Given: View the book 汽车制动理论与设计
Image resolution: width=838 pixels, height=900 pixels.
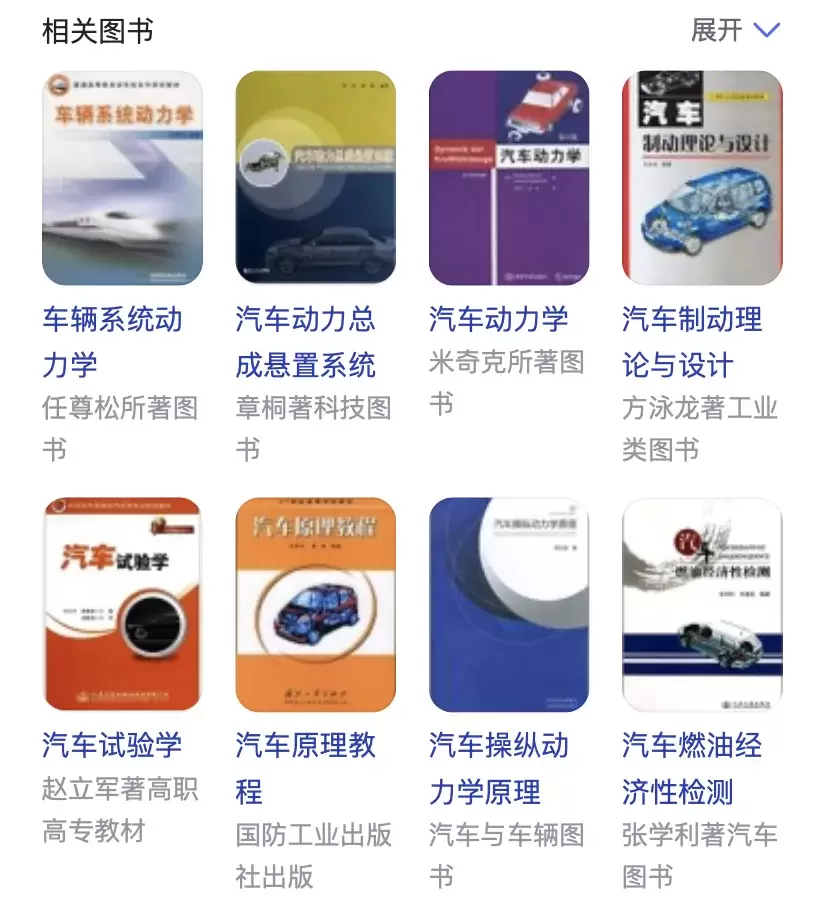Looking at the screenshot, I should tap(702, 178).
